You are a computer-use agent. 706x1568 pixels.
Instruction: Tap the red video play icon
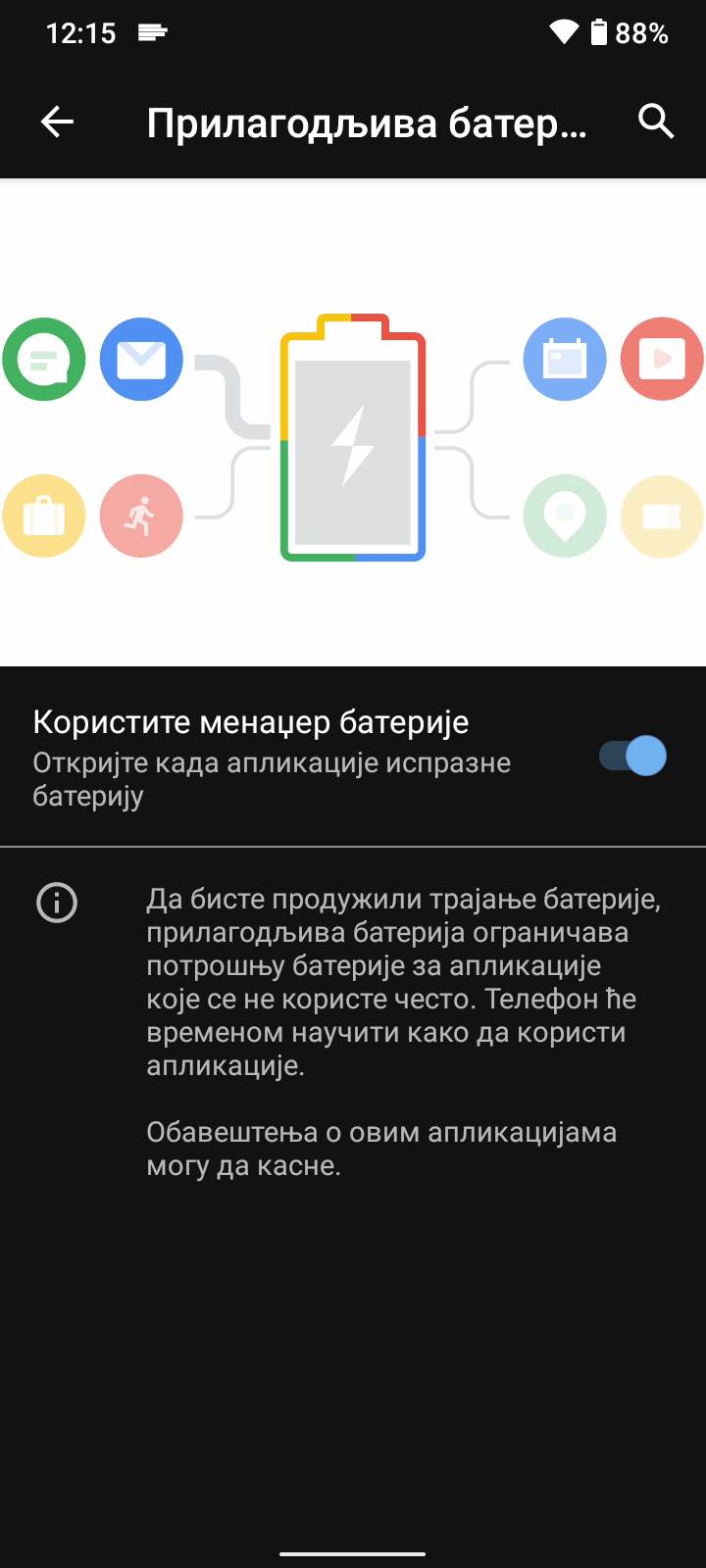coord(662,359)
